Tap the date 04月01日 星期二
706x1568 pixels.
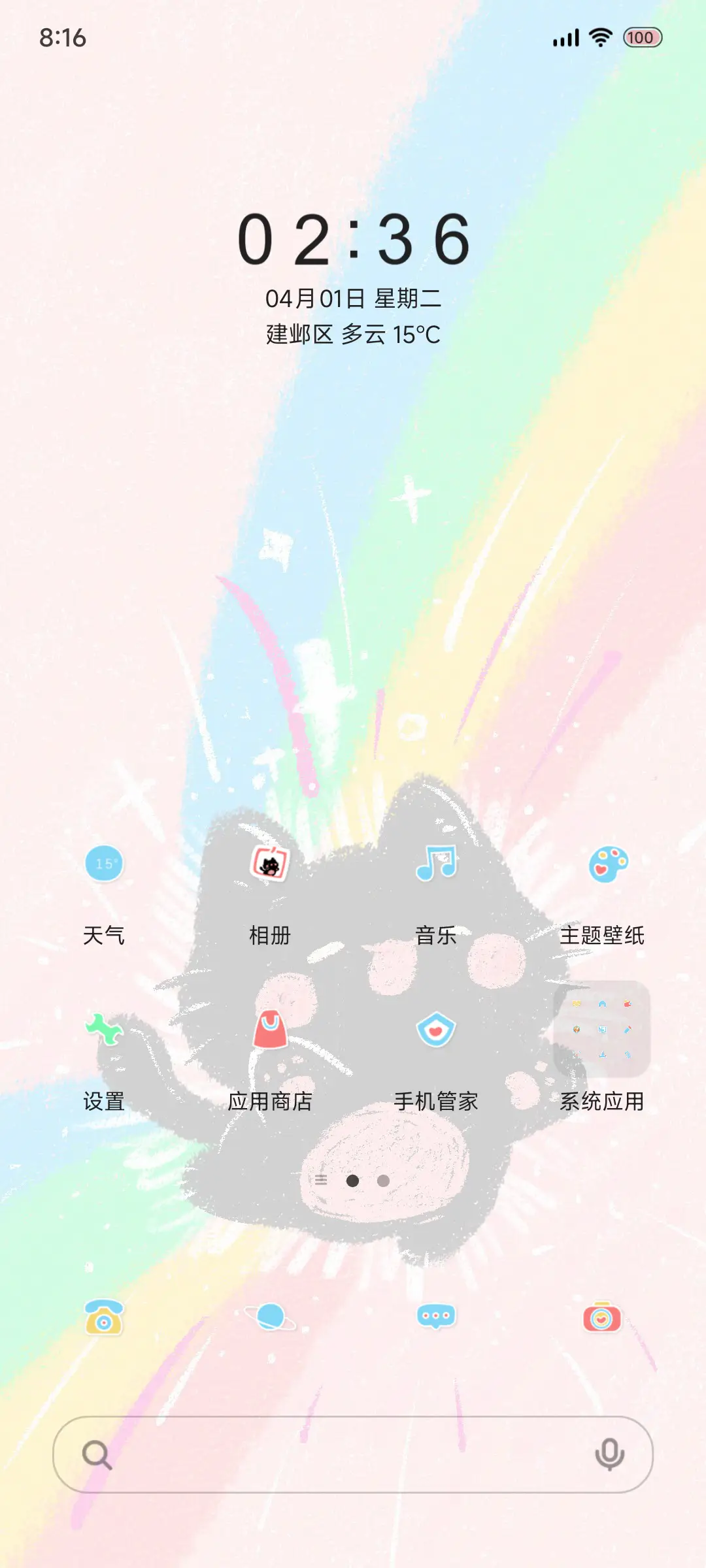click(353, 299)
